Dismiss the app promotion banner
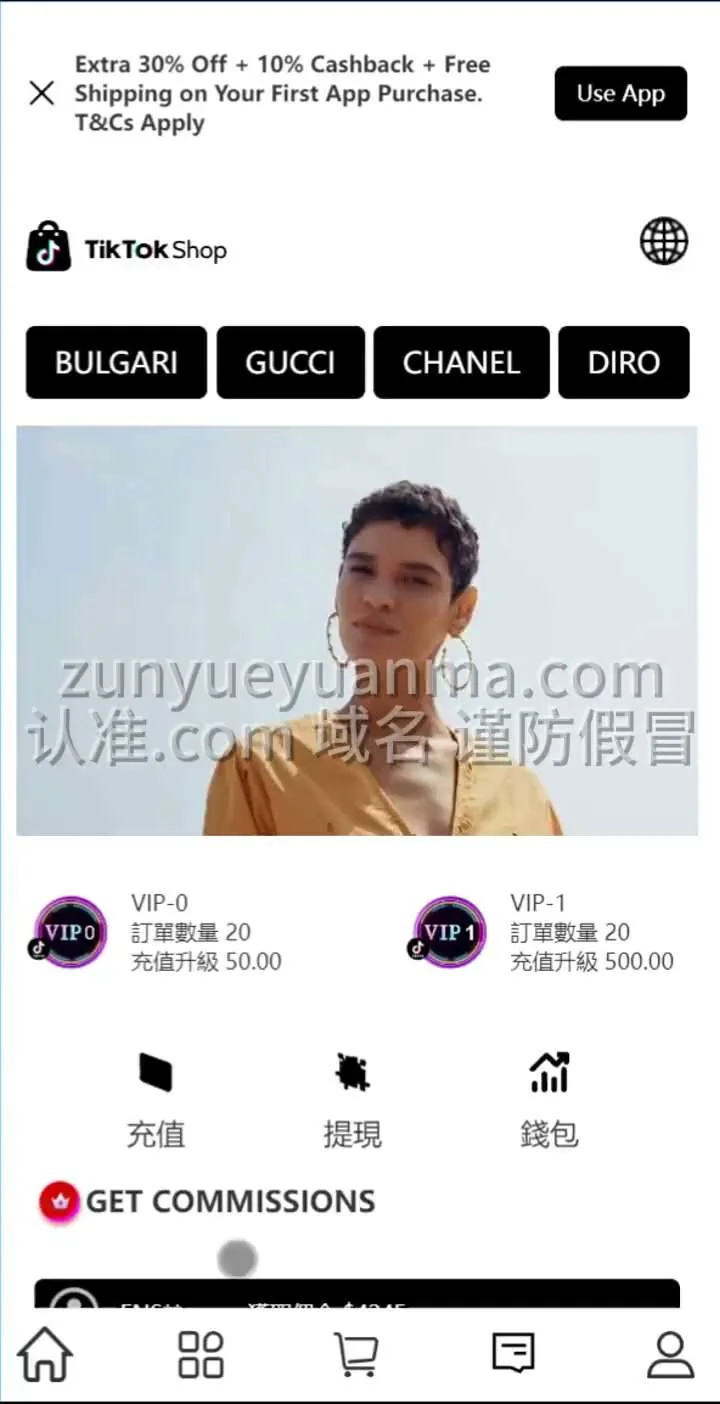720x1404 pixels. tap(42, 94)
